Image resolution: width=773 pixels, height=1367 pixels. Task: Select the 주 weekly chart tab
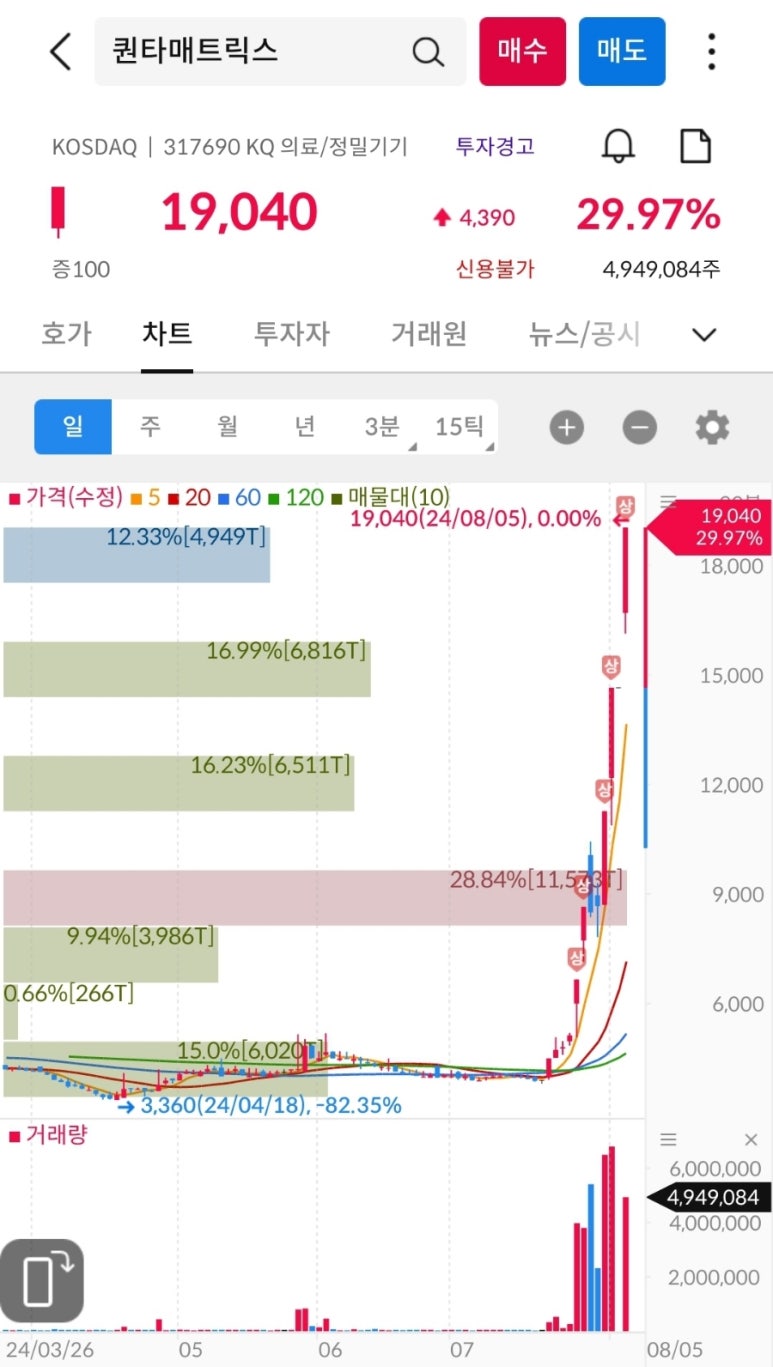(149, 427)
